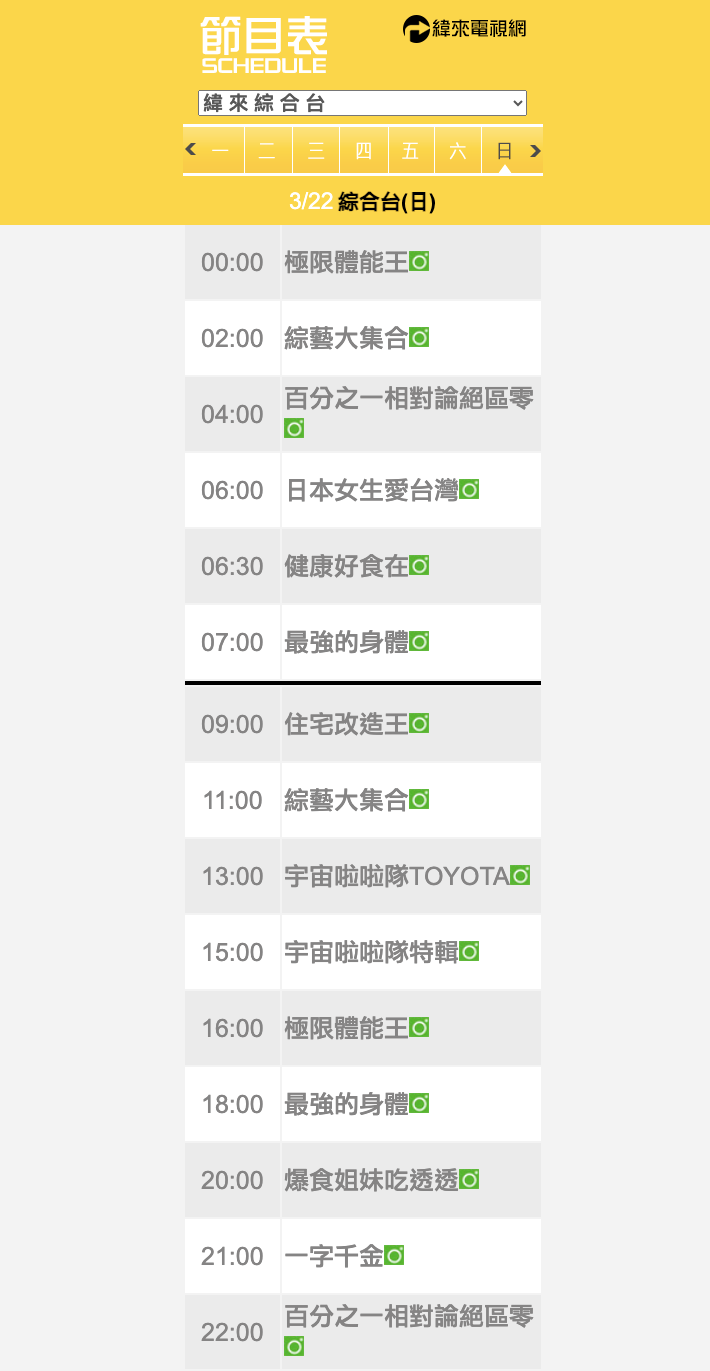Show the 五 (Friday) schedule
The image size is (710, 1371).
click(x=411, y=151)
